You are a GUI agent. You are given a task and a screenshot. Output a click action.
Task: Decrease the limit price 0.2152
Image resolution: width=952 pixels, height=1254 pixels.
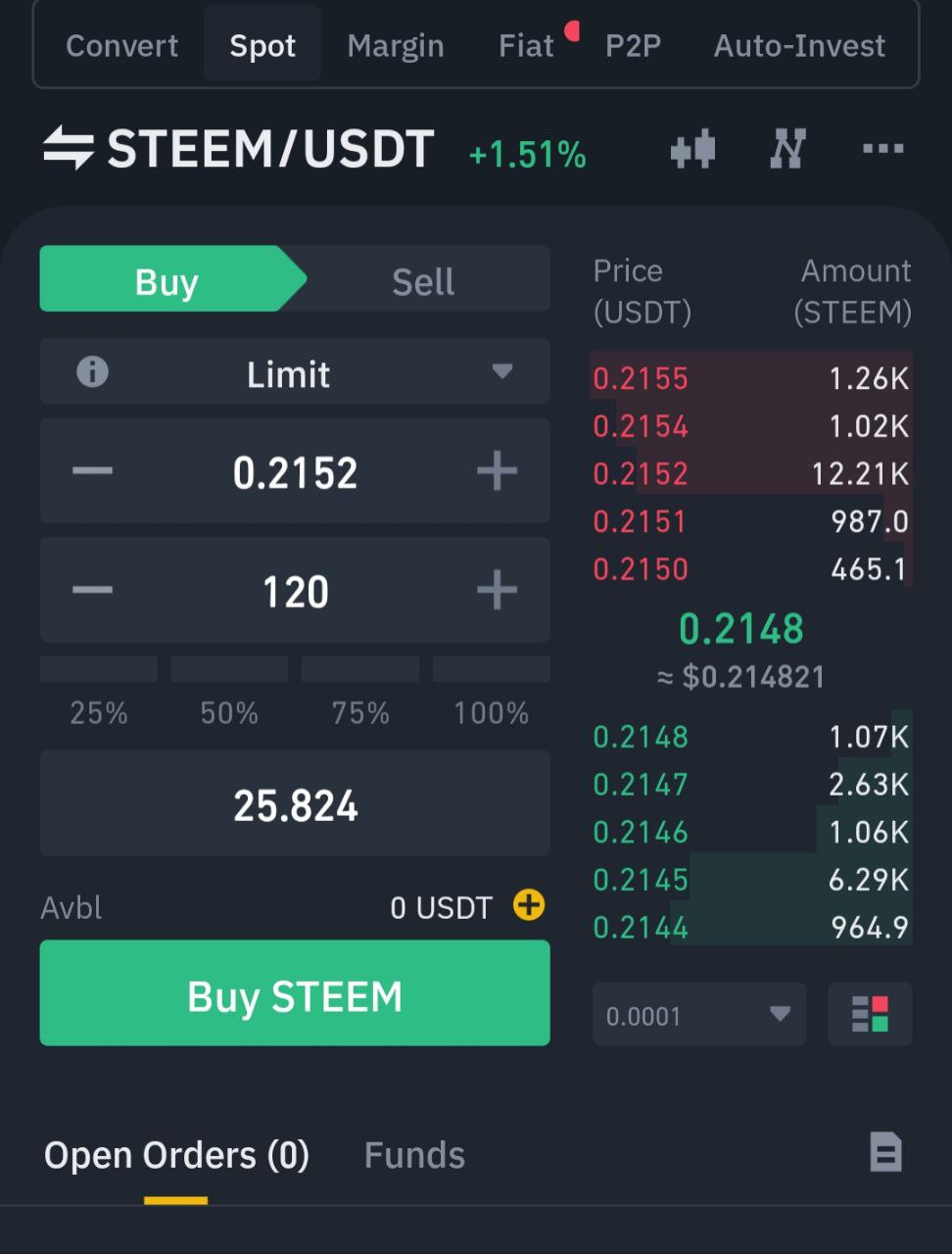[92, 472]
